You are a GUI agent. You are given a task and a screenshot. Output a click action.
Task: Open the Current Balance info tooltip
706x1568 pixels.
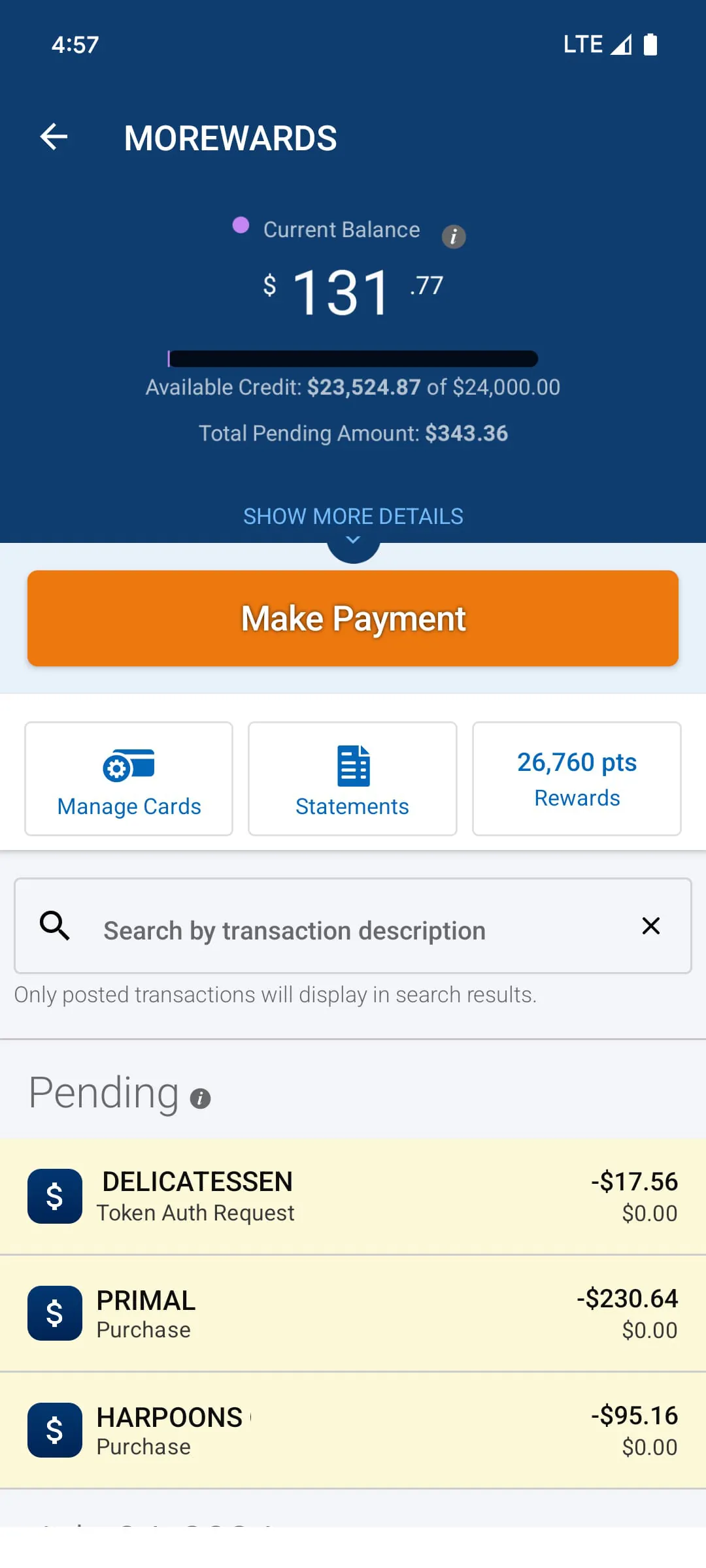[452, 237]
